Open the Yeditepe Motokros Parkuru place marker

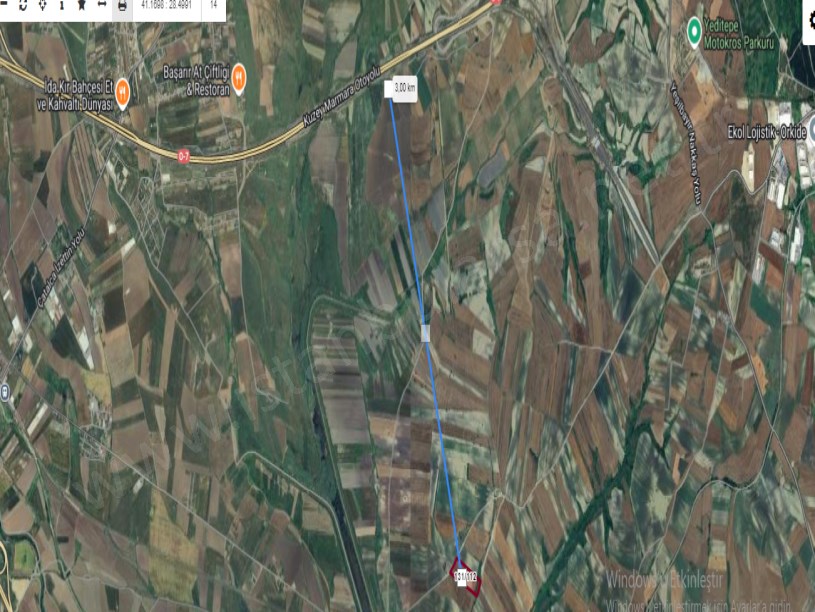pos(694,32)
